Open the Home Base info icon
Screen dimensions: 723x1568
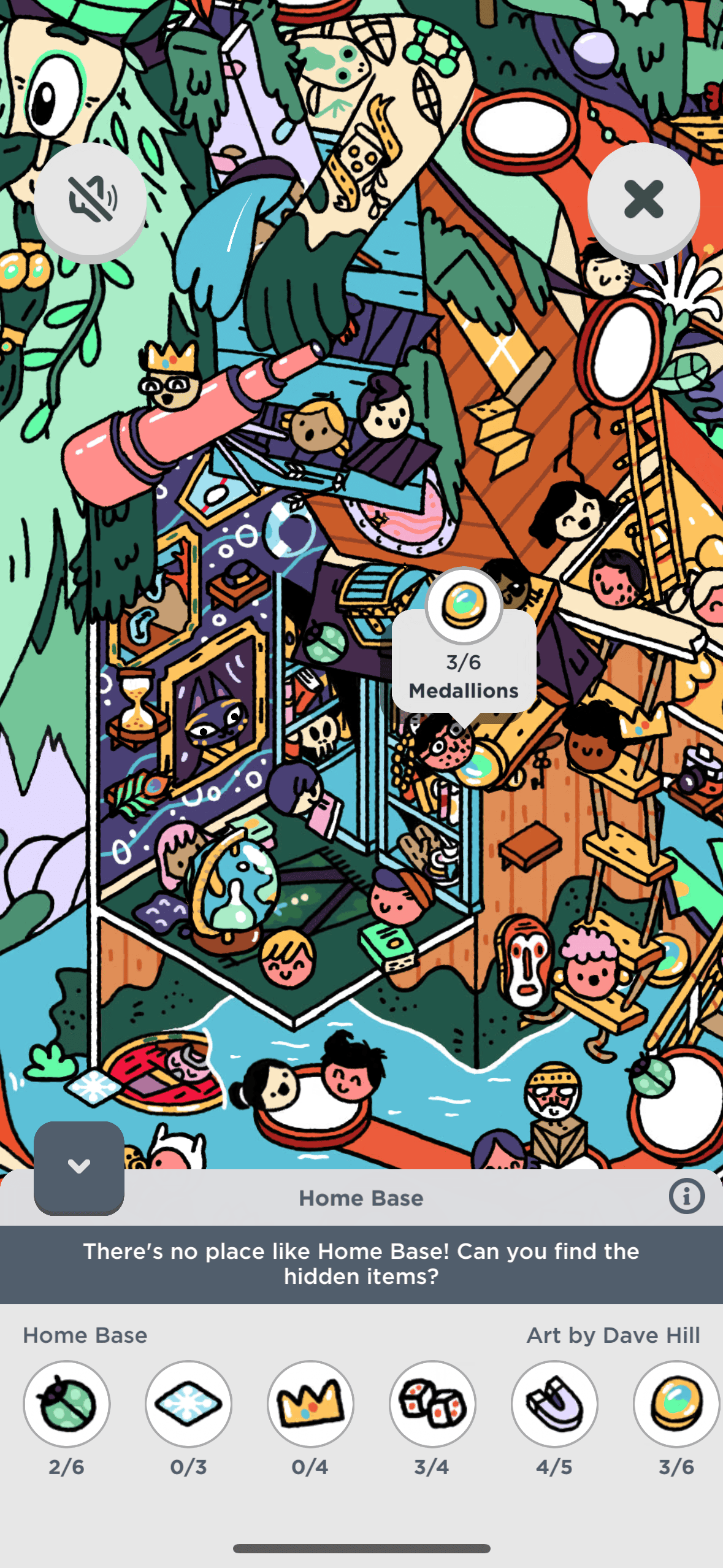(x=686, y=1196)
